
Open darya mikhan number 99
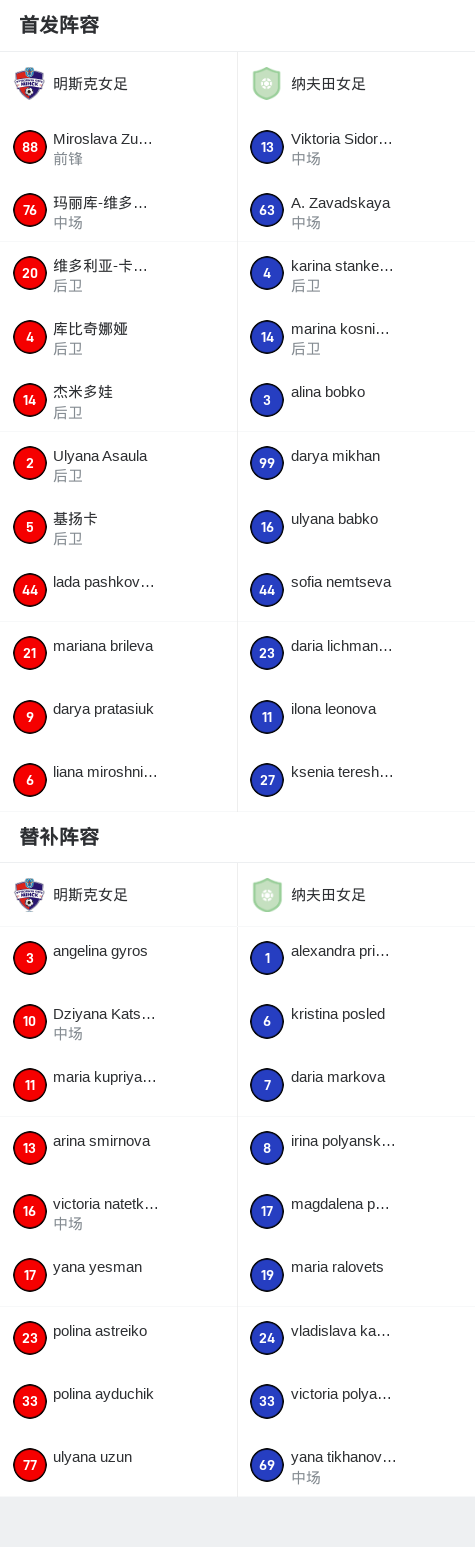pos(356,464)
